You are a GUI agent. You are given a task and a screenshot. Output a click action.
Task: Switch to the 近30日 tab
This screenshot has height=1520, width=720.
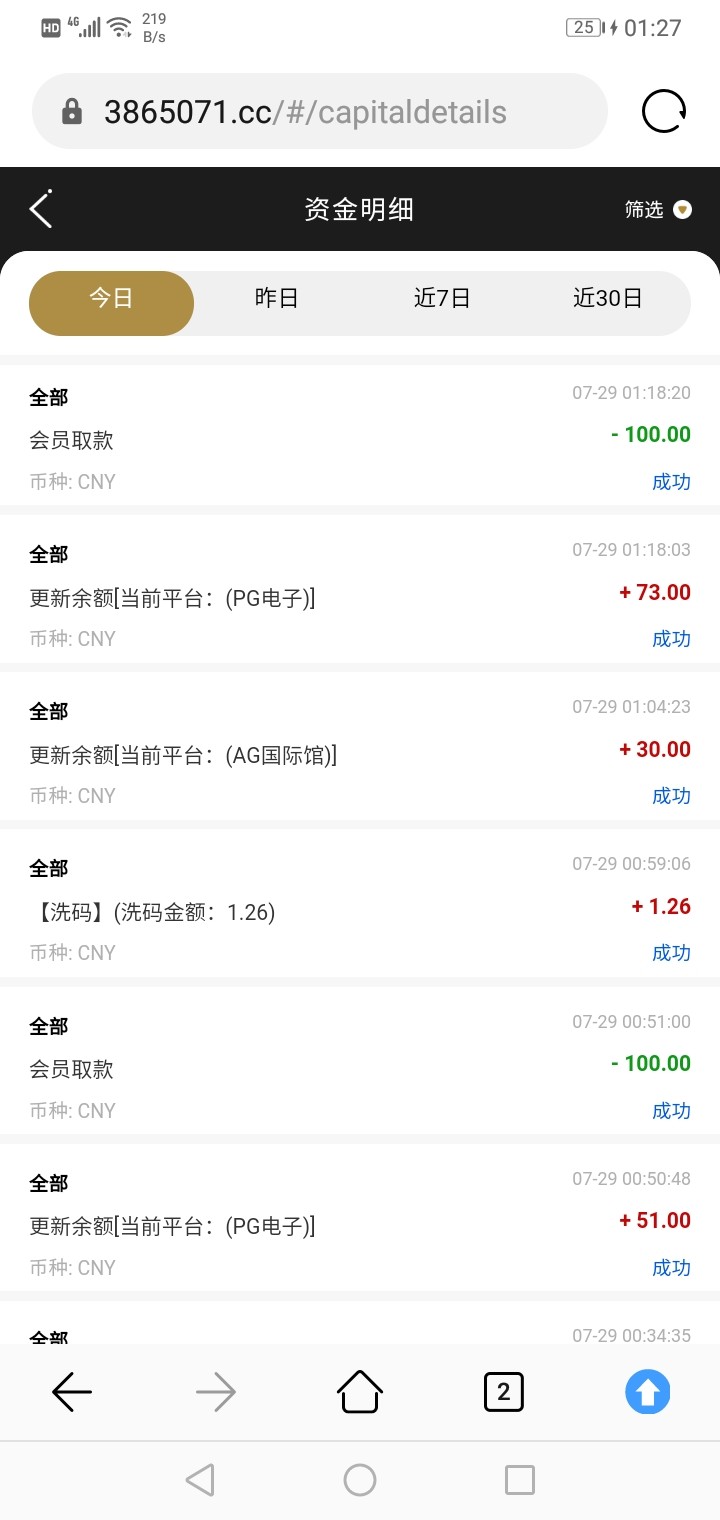pos(607,298)
